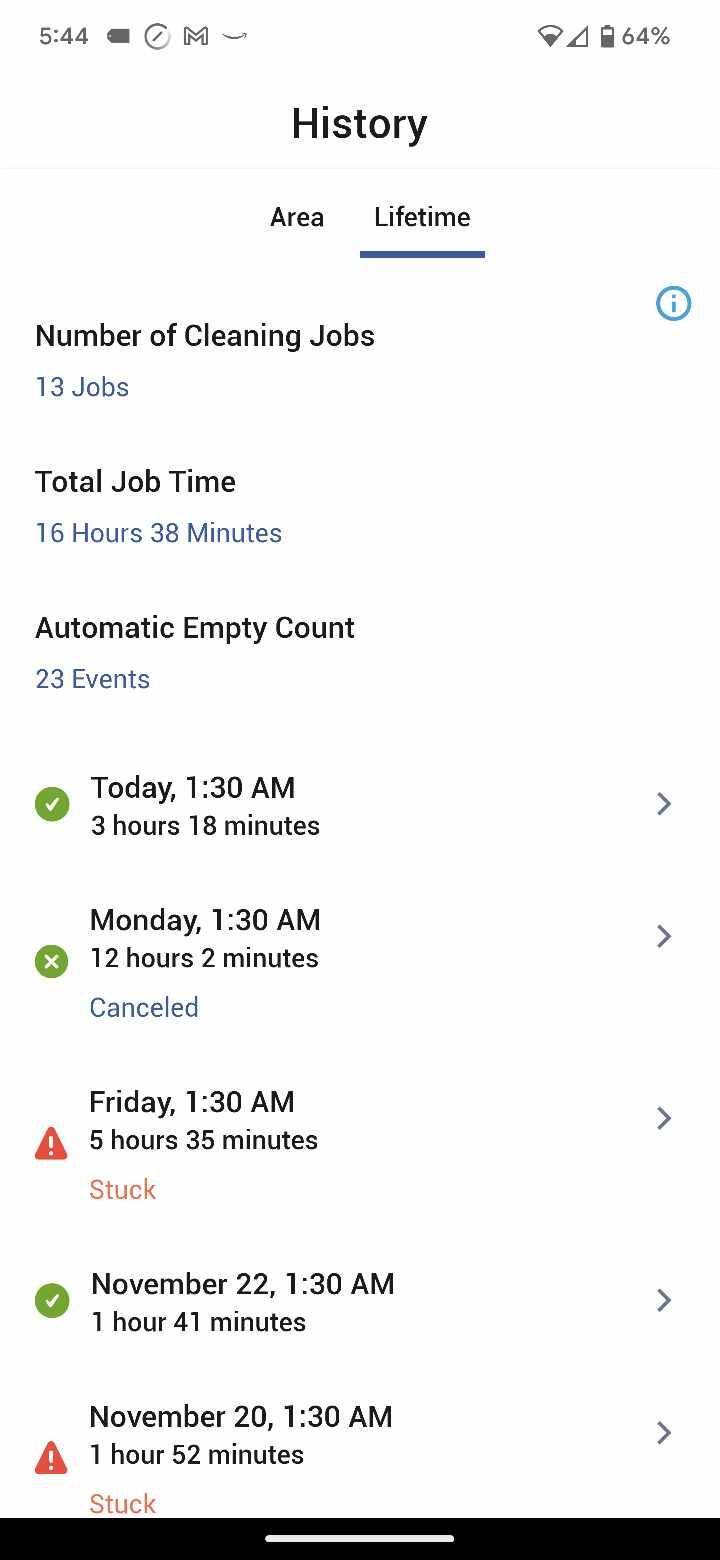Open the info icon for lifetime stats
The width and height of the screenshot is (720, 1560).
pyautogui.click(x=673, y=303)
